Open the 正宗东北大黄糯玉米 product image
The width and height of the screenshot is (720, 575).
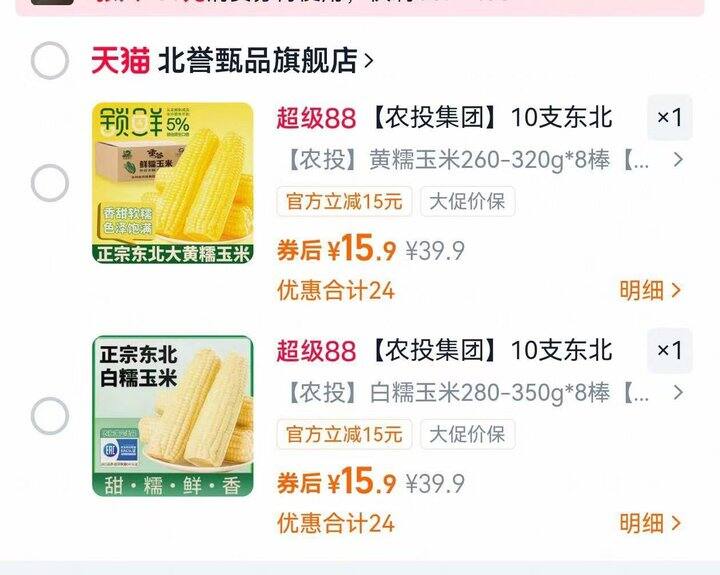[173, 184]
